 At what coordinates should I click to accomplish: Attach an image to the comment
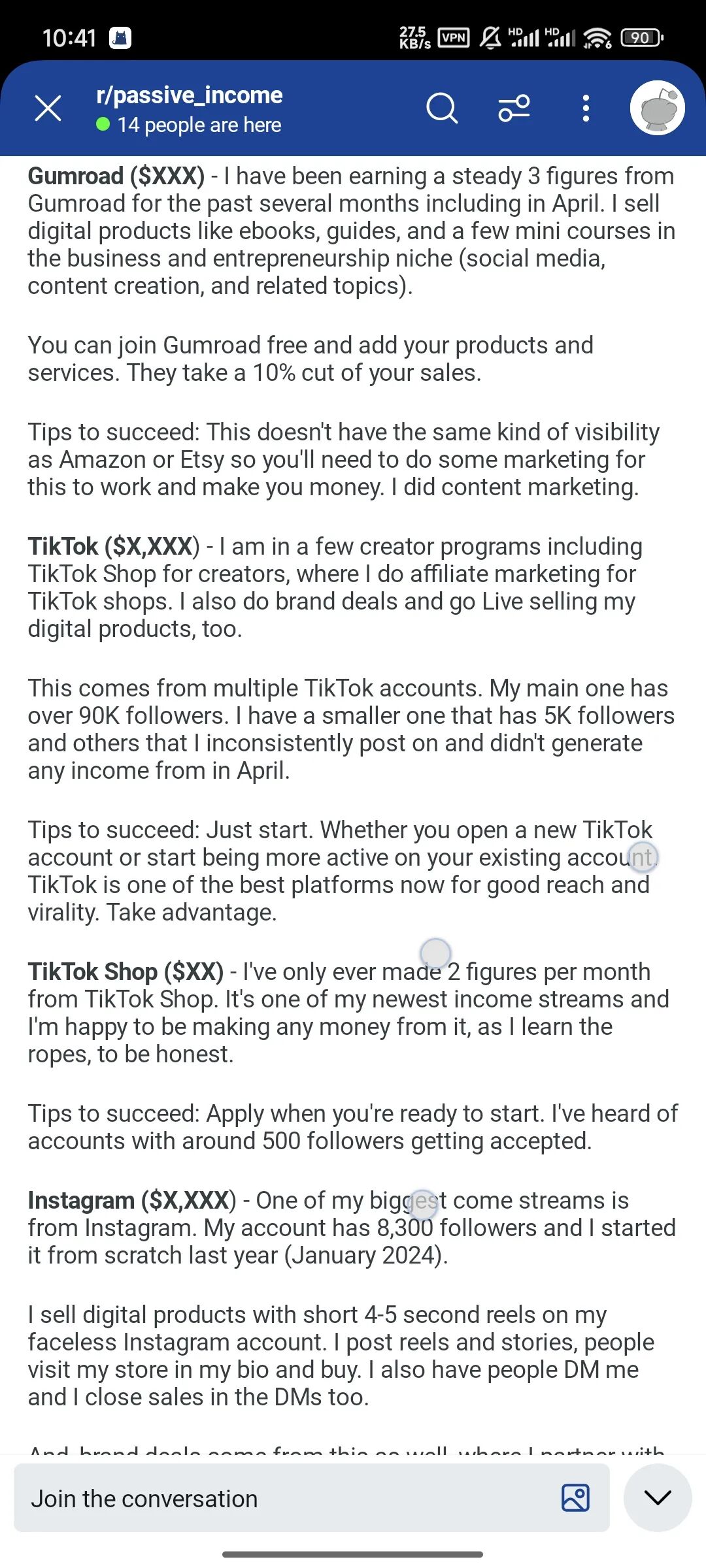pos(576,1497)
